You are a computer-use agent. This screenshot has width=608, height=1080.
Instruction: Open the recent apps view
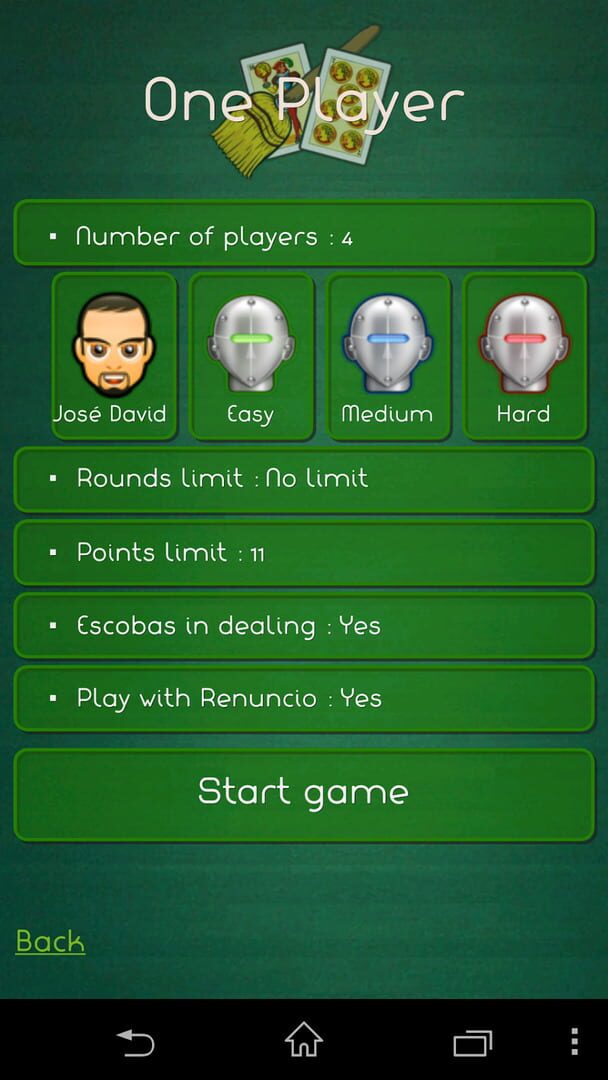(472, 1042)
